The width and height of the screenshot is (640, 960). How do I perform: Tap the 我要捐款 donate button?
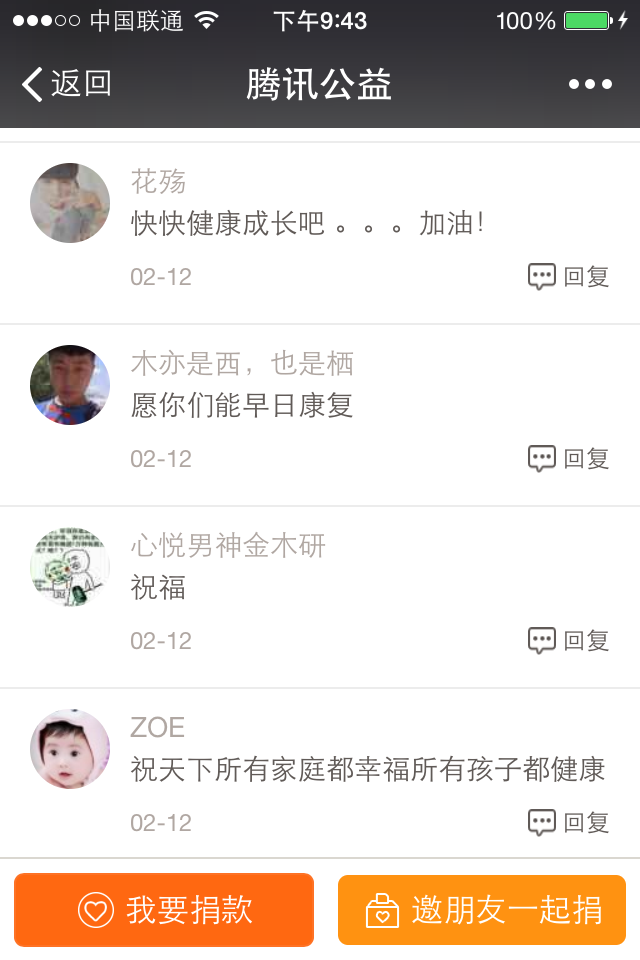click(164, 910)
